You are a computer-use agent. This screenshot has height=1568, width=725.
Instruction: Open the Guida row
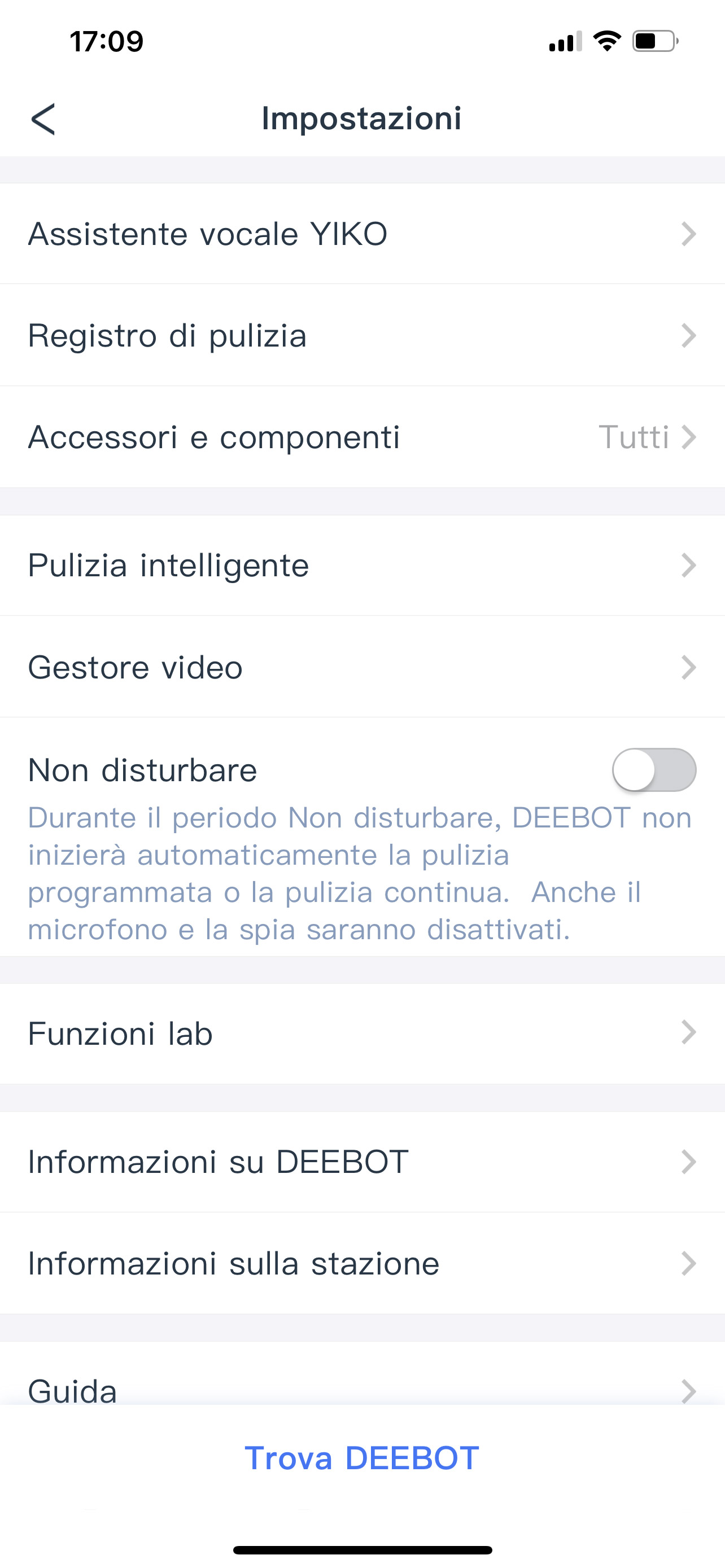point(362,1383)
